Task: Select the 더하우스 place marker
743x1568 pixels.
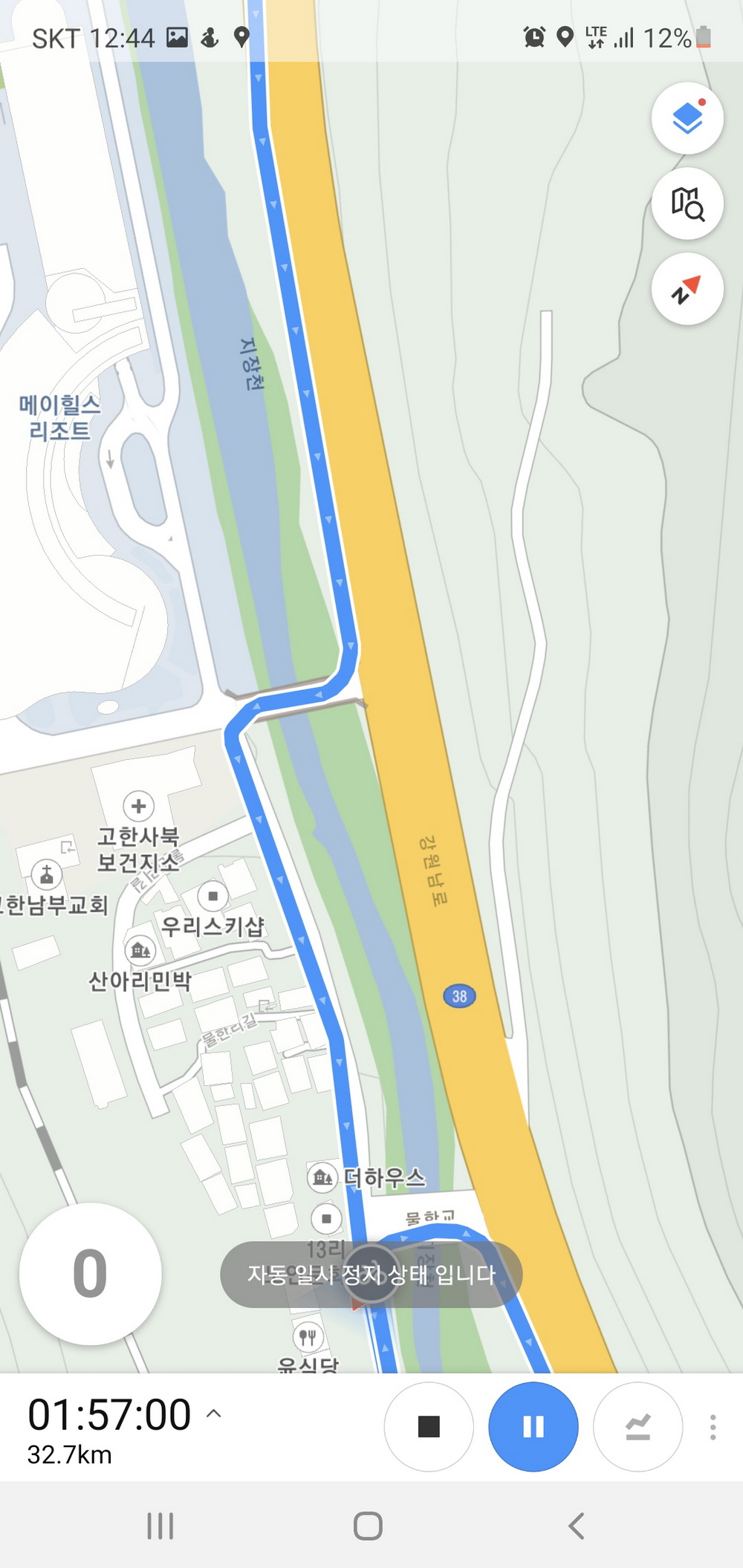Action: click(322, 1177)
